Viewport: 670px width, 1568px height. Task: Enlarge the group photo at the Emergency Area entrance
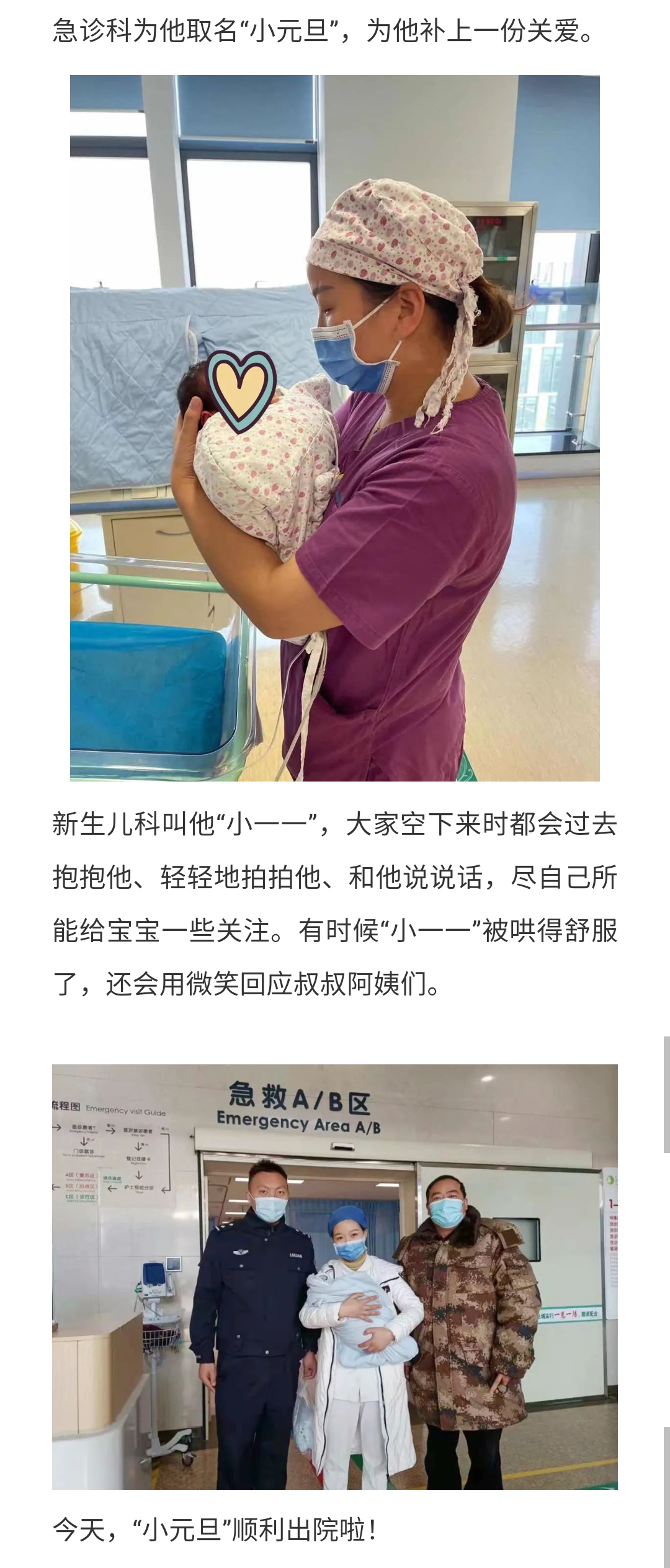click(x=335, y=1276)
